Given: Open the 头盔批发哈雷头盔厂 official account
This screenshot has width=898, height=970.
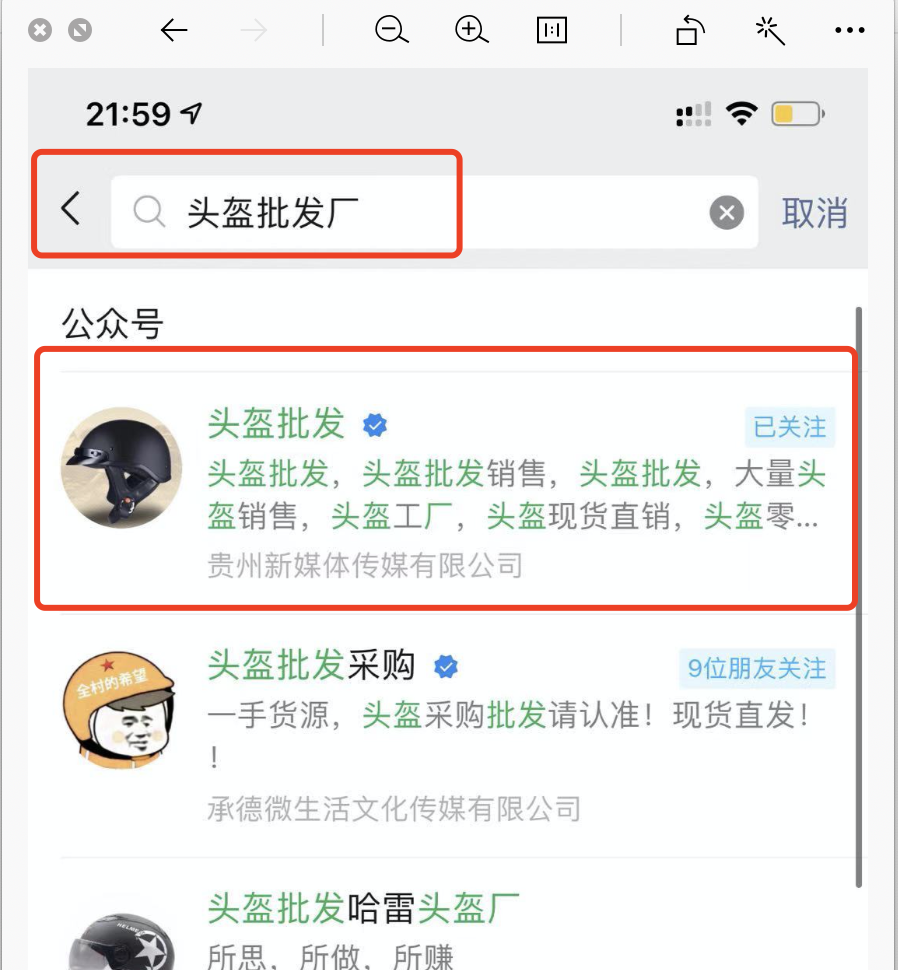Looking at the screenshot, I should 445,925.
